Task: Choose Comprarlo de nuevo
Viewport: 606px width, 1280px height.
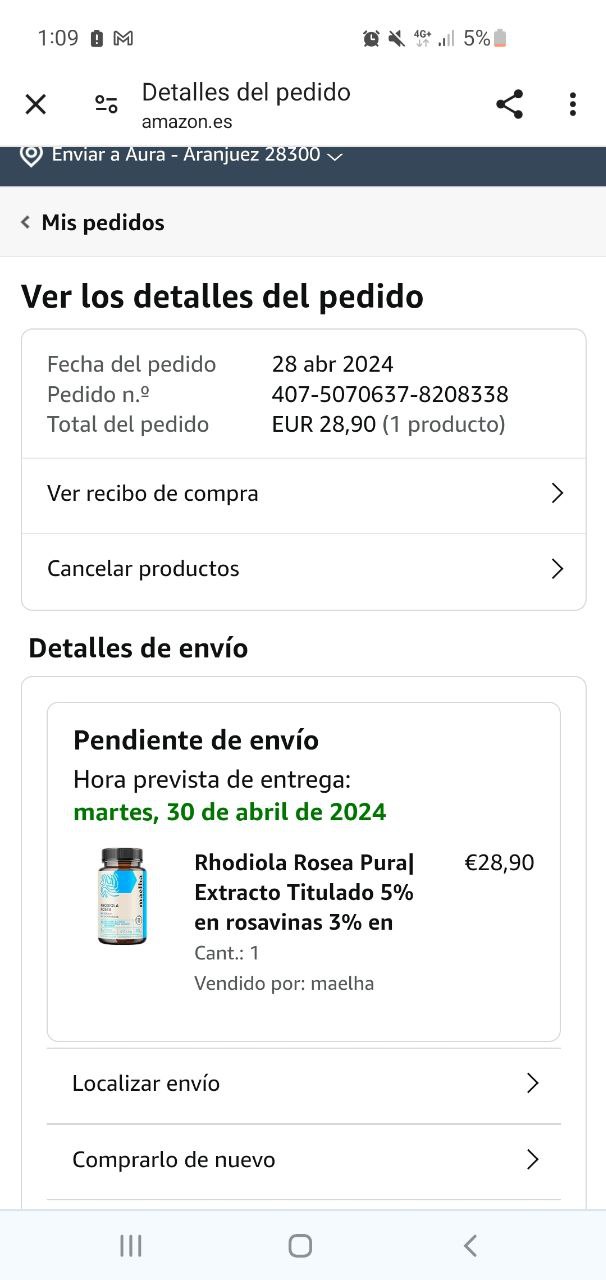Action: coord(303,1160)
